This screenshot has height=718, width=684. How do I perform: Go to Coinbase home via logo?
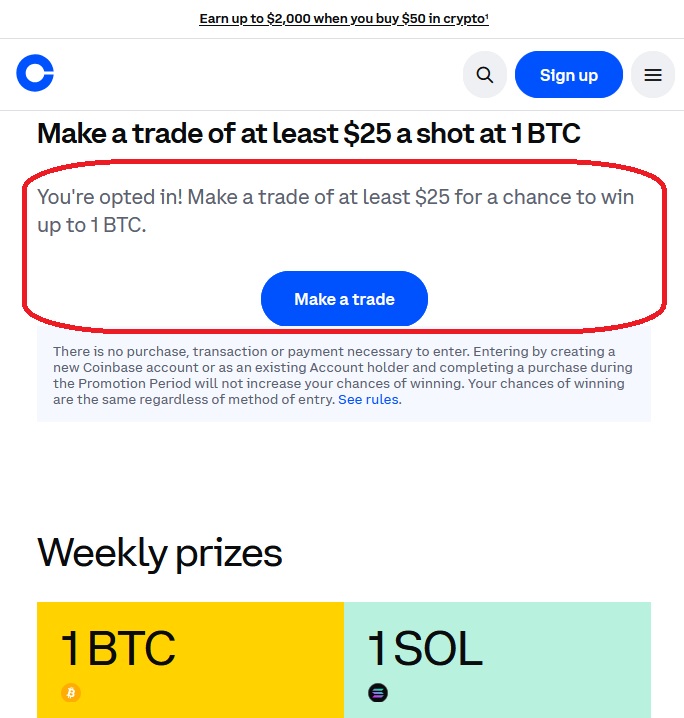(35, 74)
